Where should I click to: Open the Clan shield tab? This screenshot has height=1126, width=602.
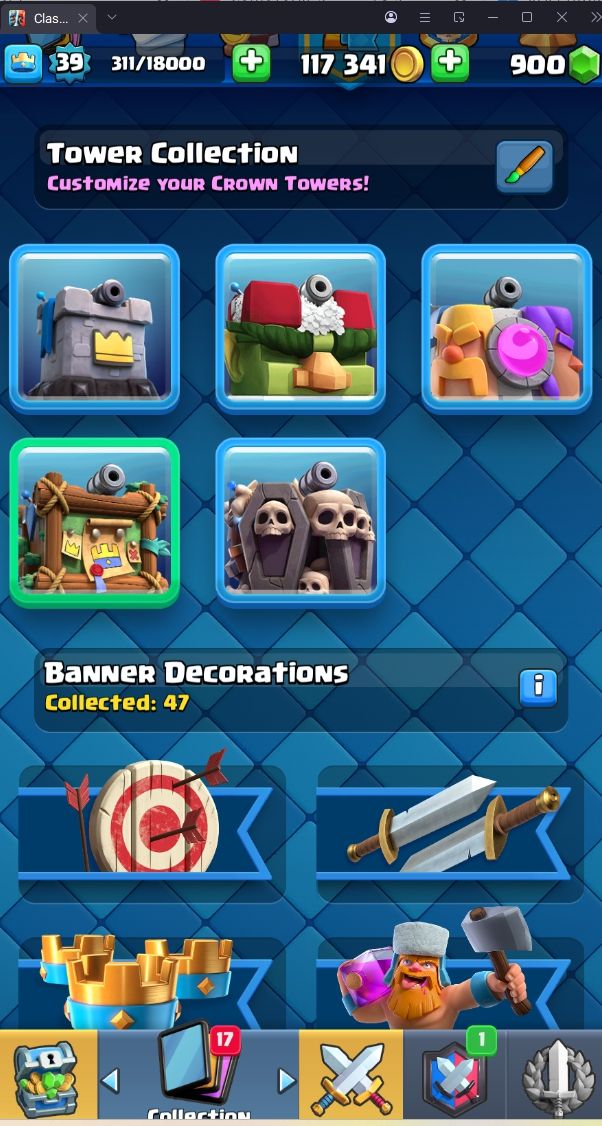point(454,1078)
